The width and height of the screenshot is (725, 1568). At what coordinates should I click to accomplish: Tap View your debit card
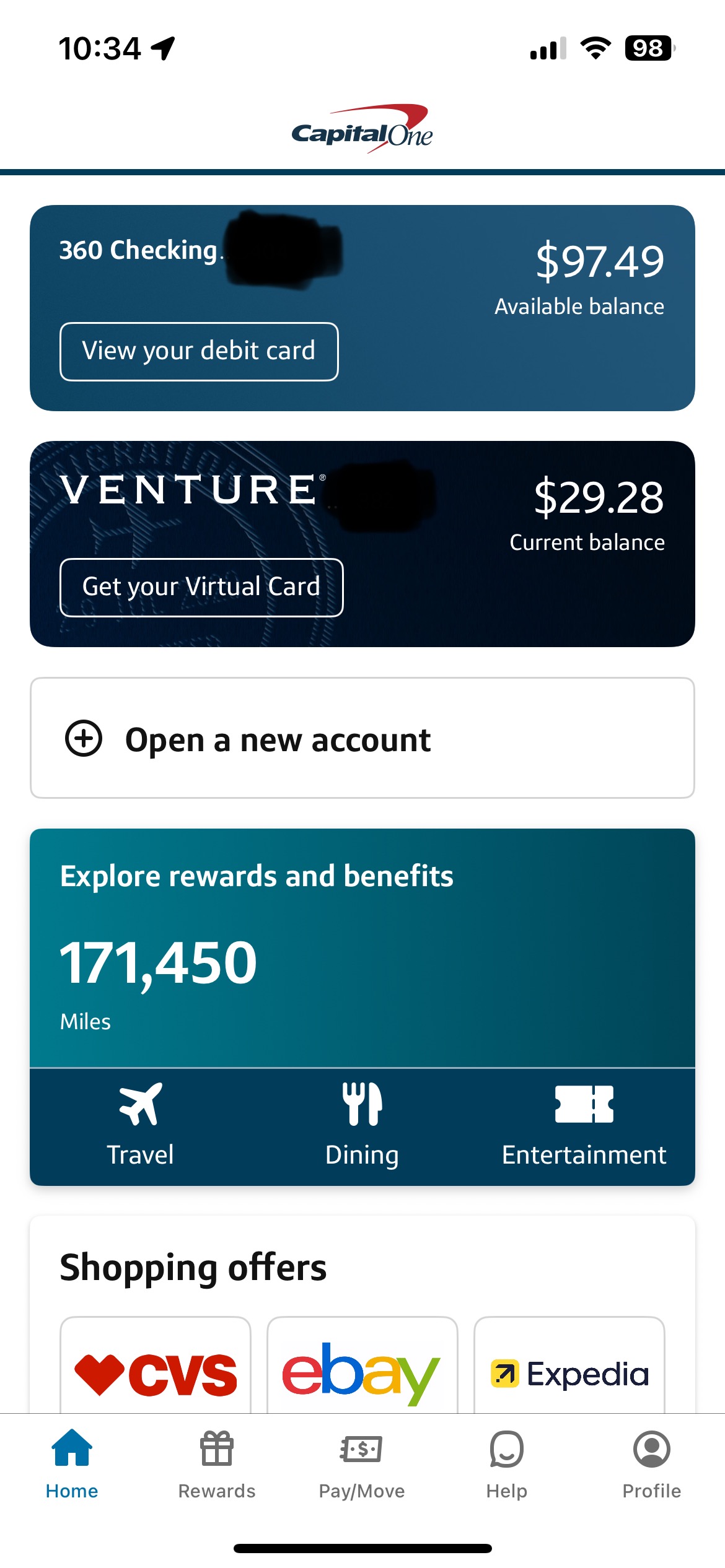[199, 351]
